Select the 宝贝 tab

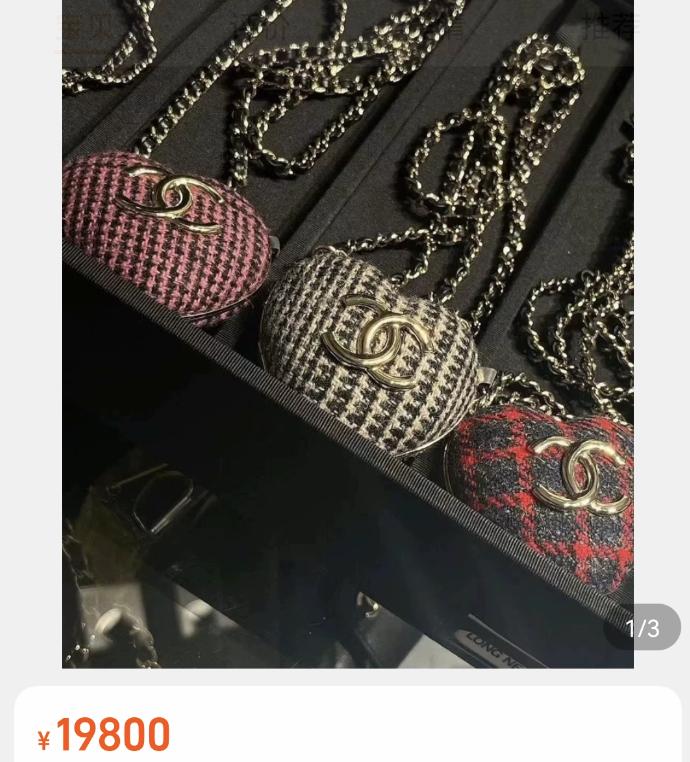[88, 27]
